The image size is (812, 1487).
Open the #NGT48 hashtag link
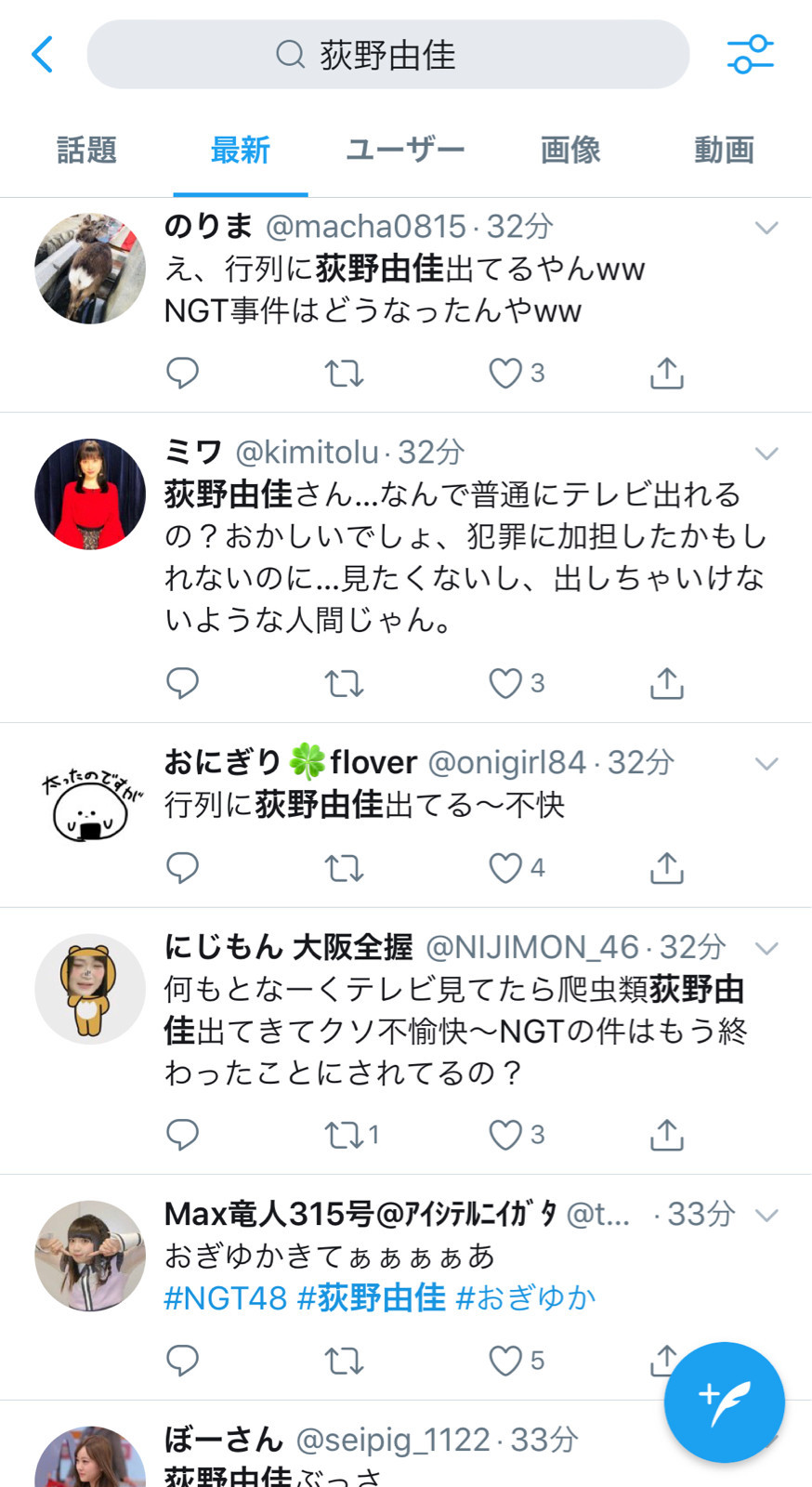(226, 1298)
